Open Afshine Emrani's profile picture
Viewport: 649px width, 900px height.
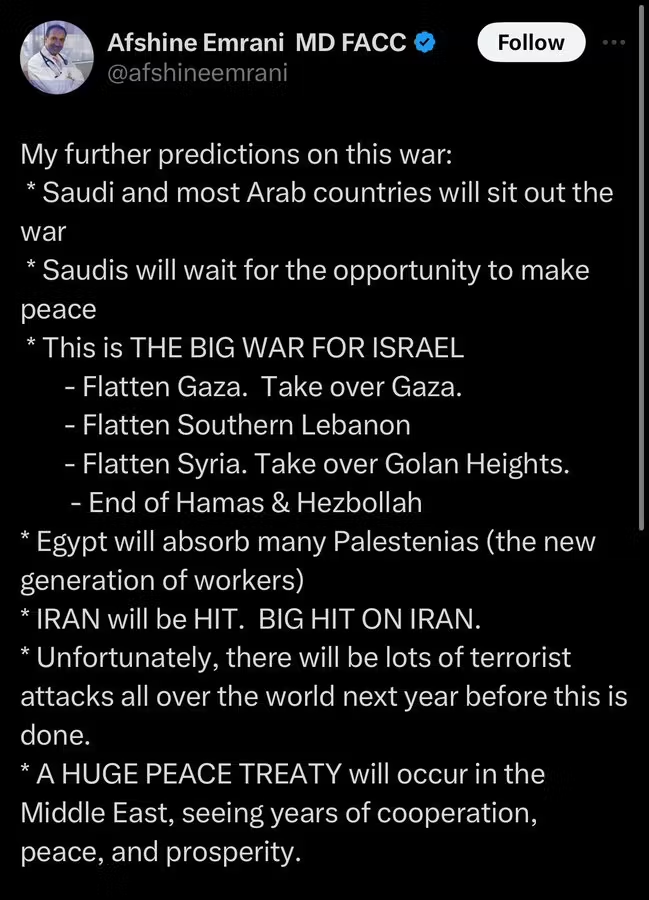57,57
